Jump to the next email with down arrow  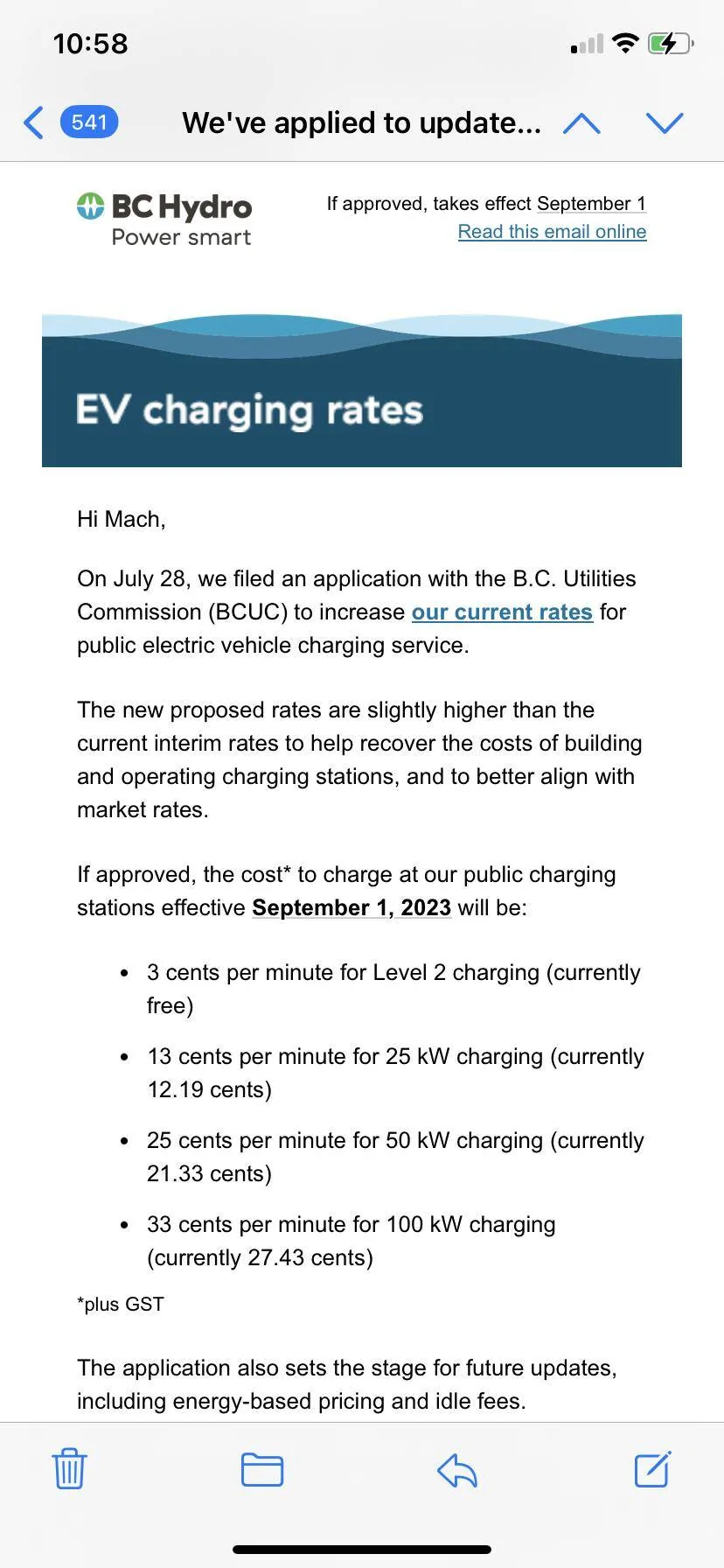(665, 123)
